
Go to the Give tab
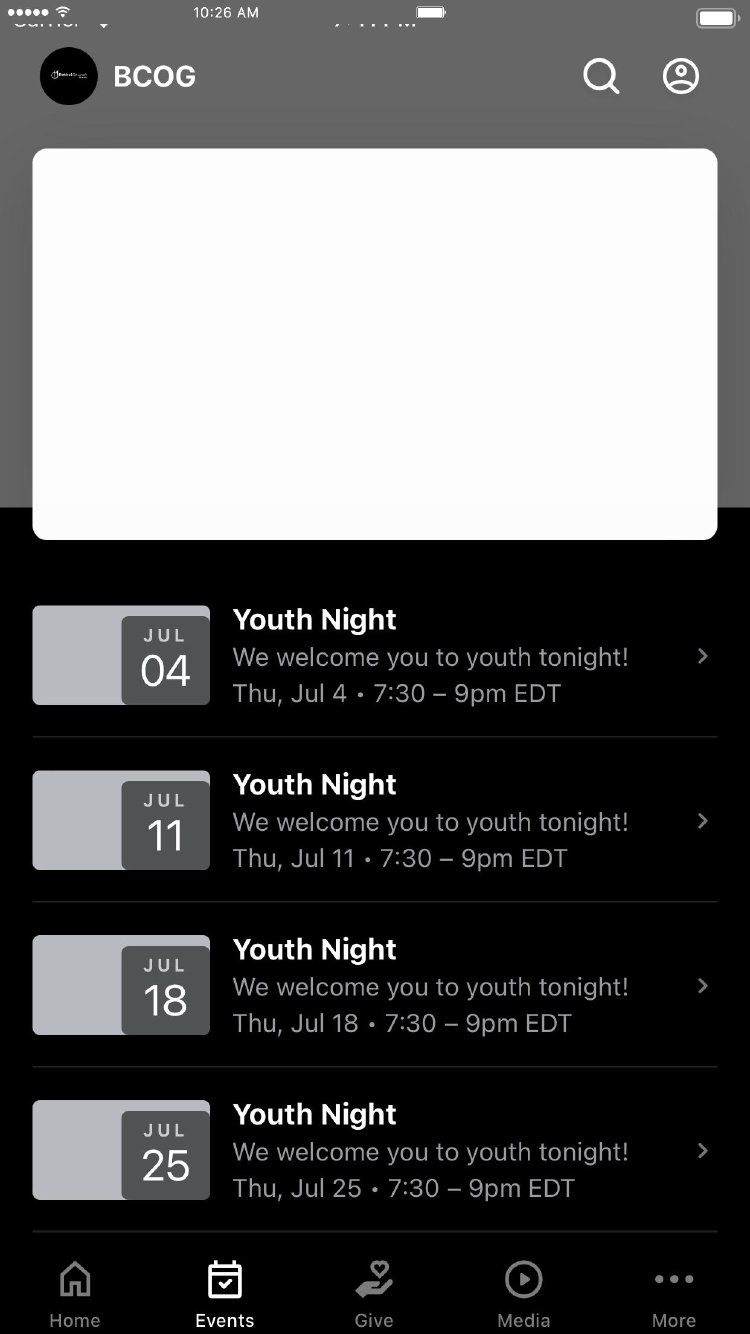[x=374, y=1294]
